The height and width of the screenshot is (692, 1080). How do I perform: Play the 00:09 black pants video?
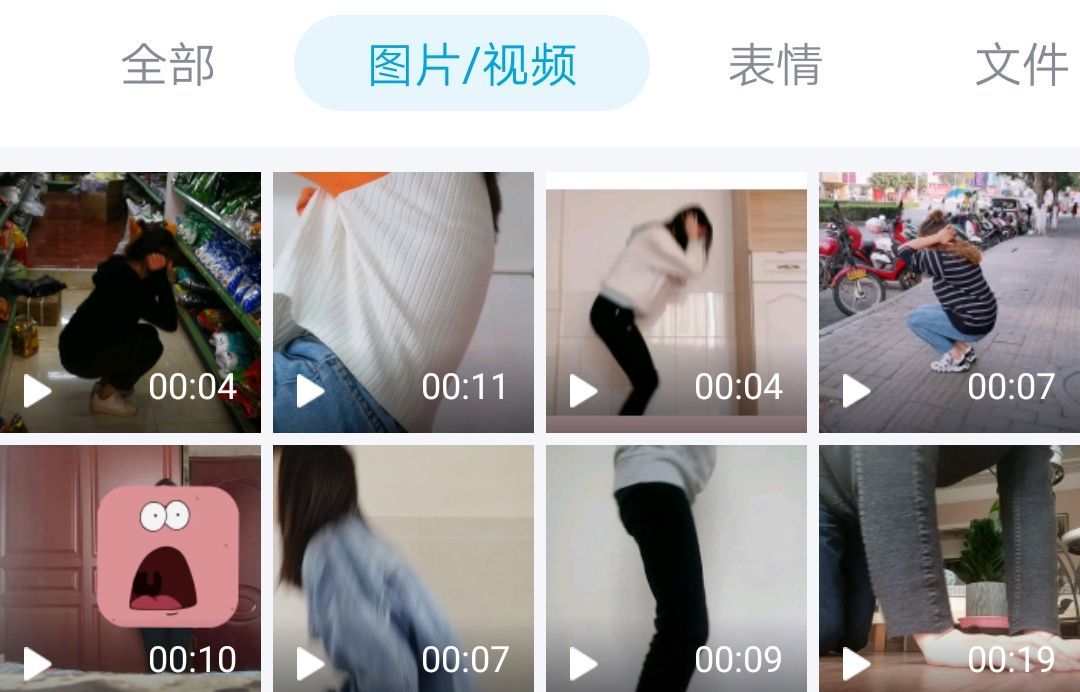676,568
